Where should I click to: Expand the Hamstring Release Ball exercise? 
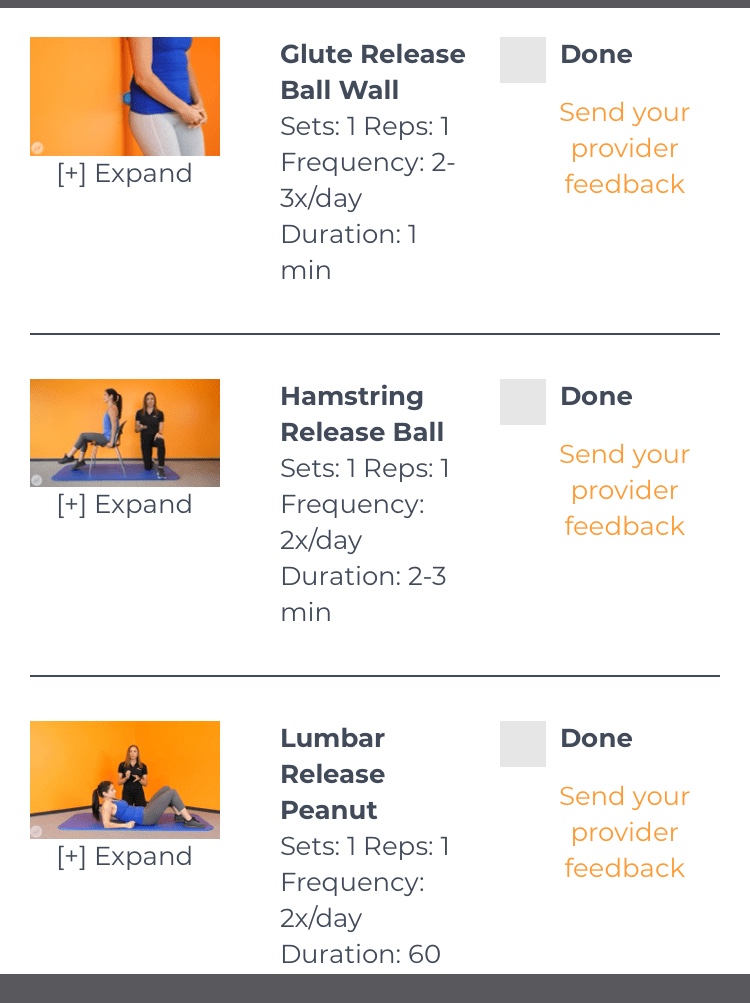[x=125, y=505]
